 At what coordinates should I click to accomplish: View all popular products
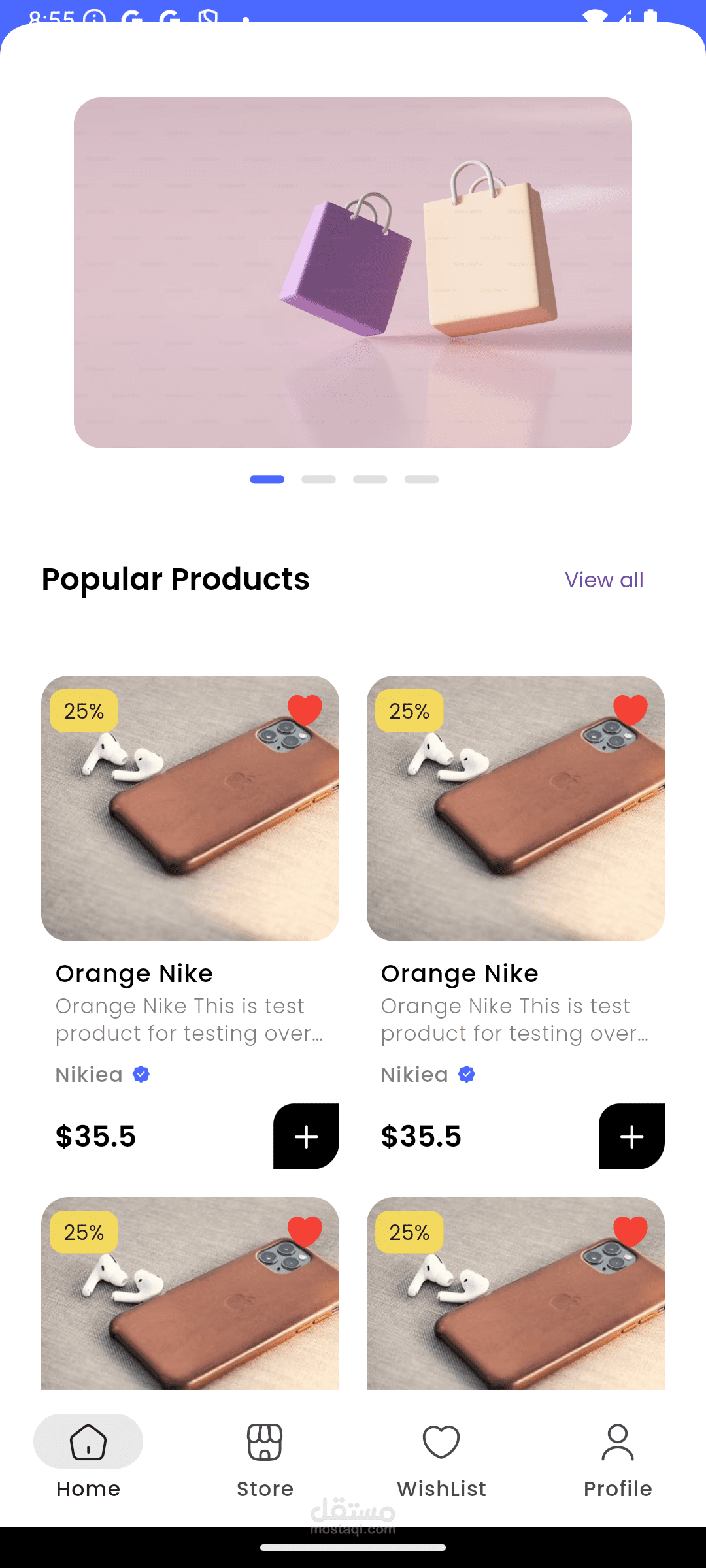[x=604, y=580]
